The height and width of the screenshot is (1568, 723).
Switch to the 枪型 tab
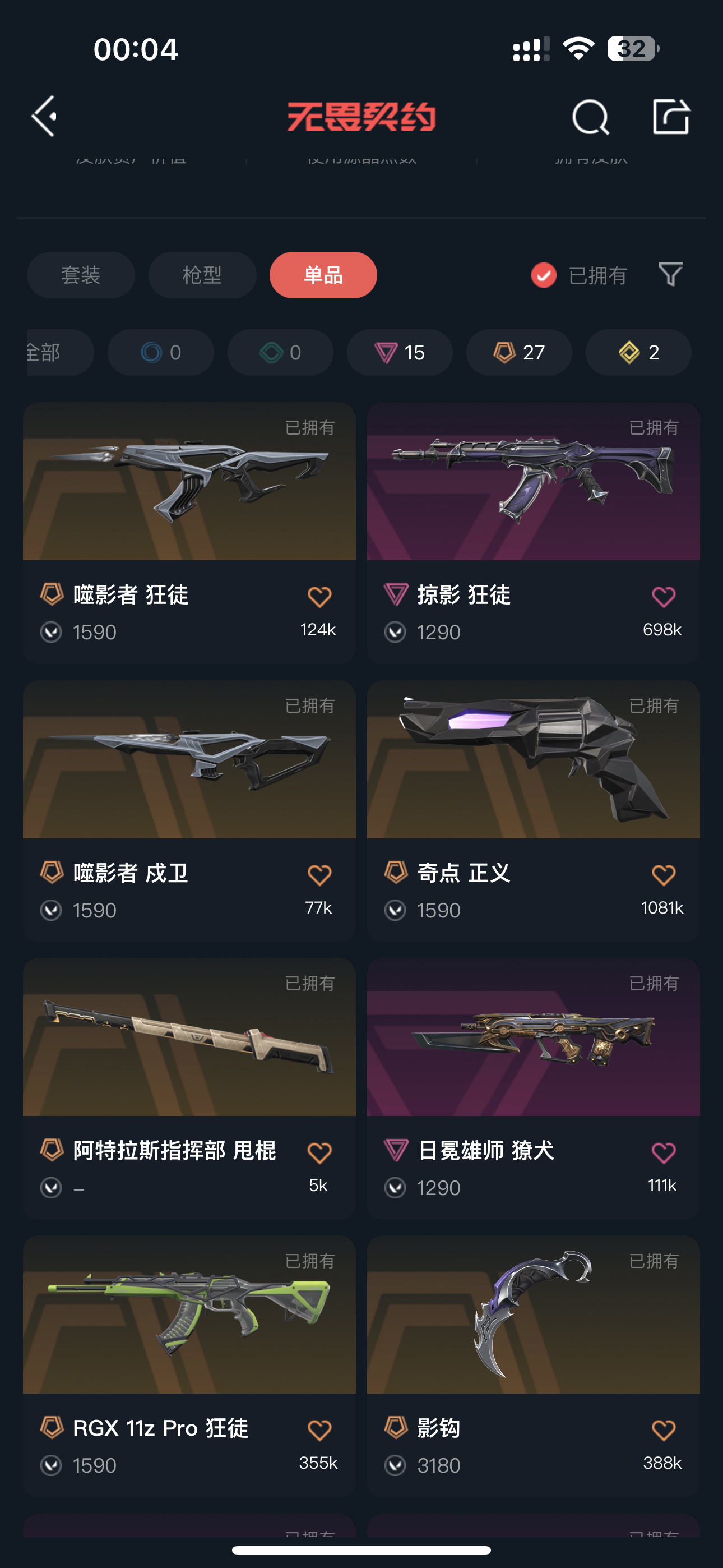(x=202, y=275)
